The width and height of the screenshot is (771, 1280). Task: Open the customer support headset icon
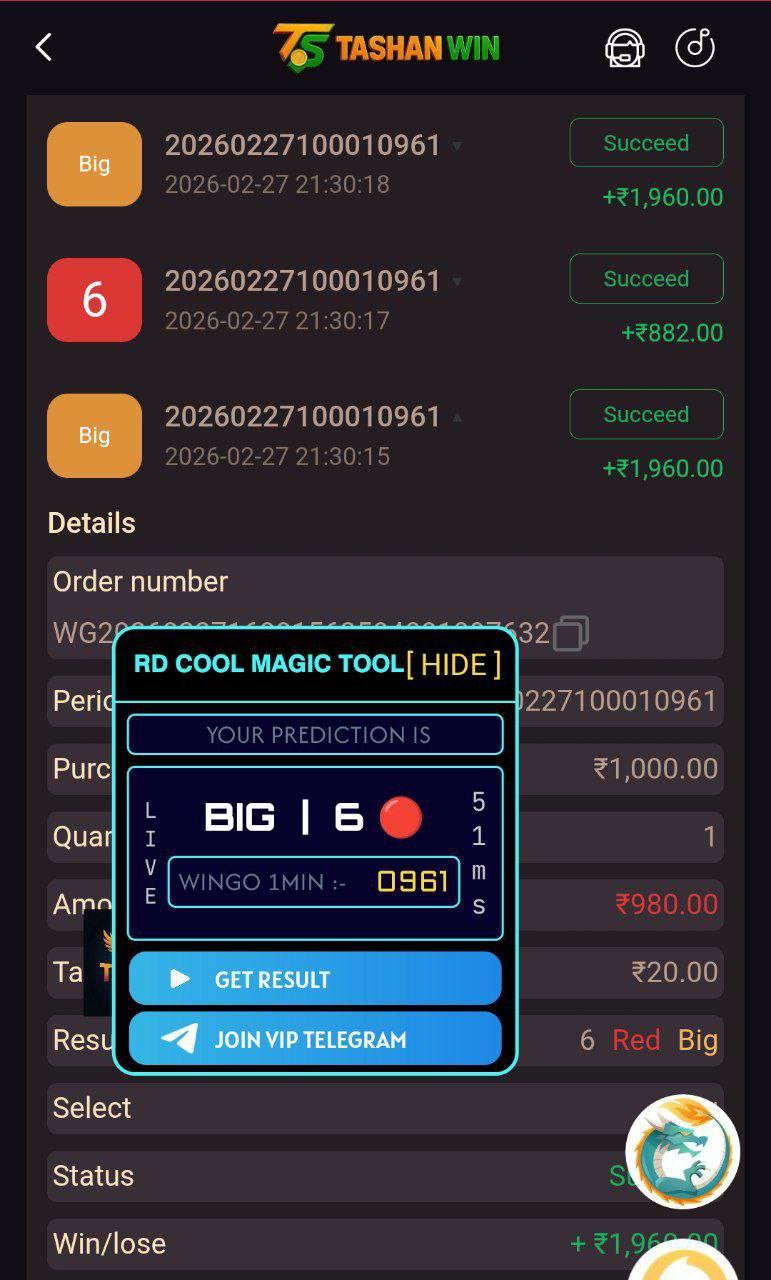(625, 47)
